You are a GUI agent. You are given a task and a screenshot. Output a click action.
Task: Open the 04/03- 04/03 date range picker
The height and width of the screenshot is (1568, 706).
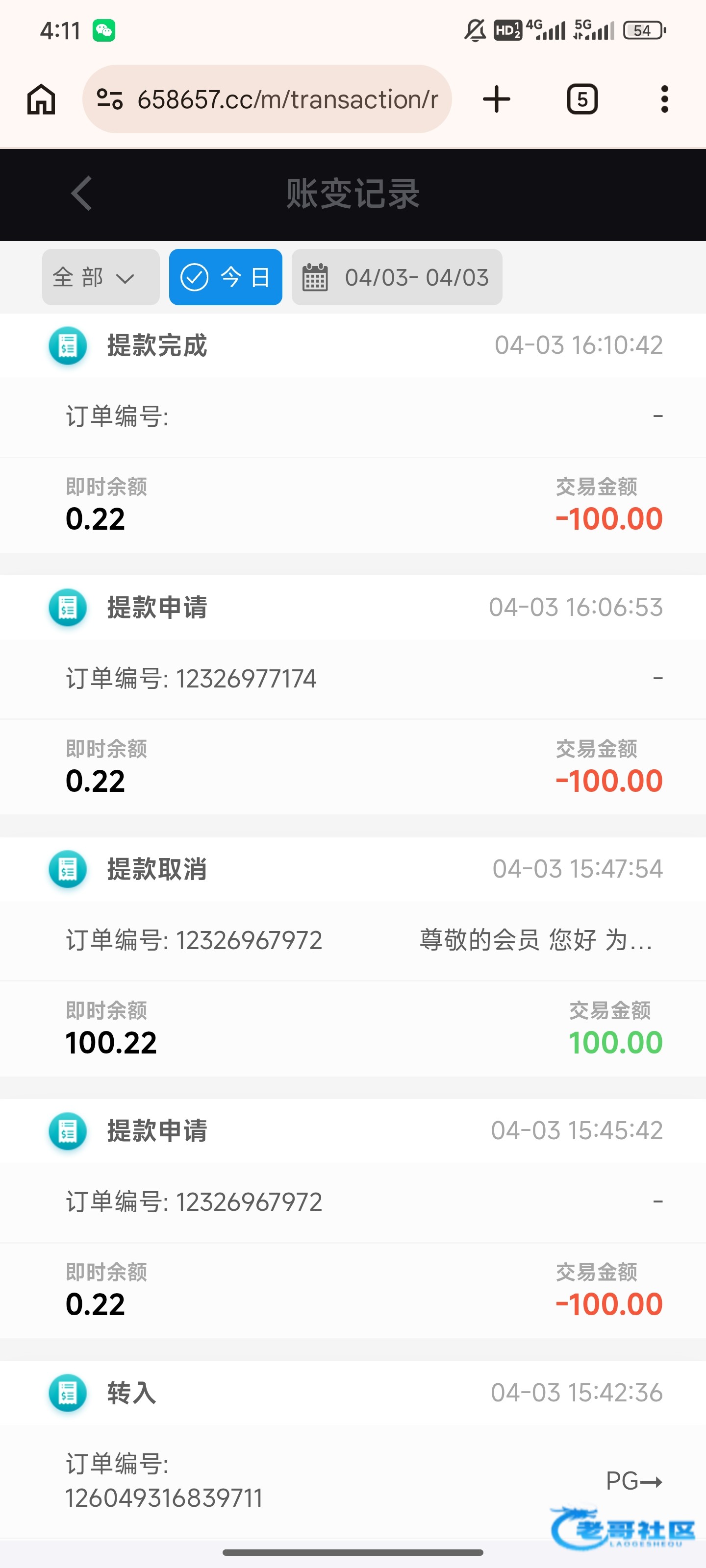[397, 277]
